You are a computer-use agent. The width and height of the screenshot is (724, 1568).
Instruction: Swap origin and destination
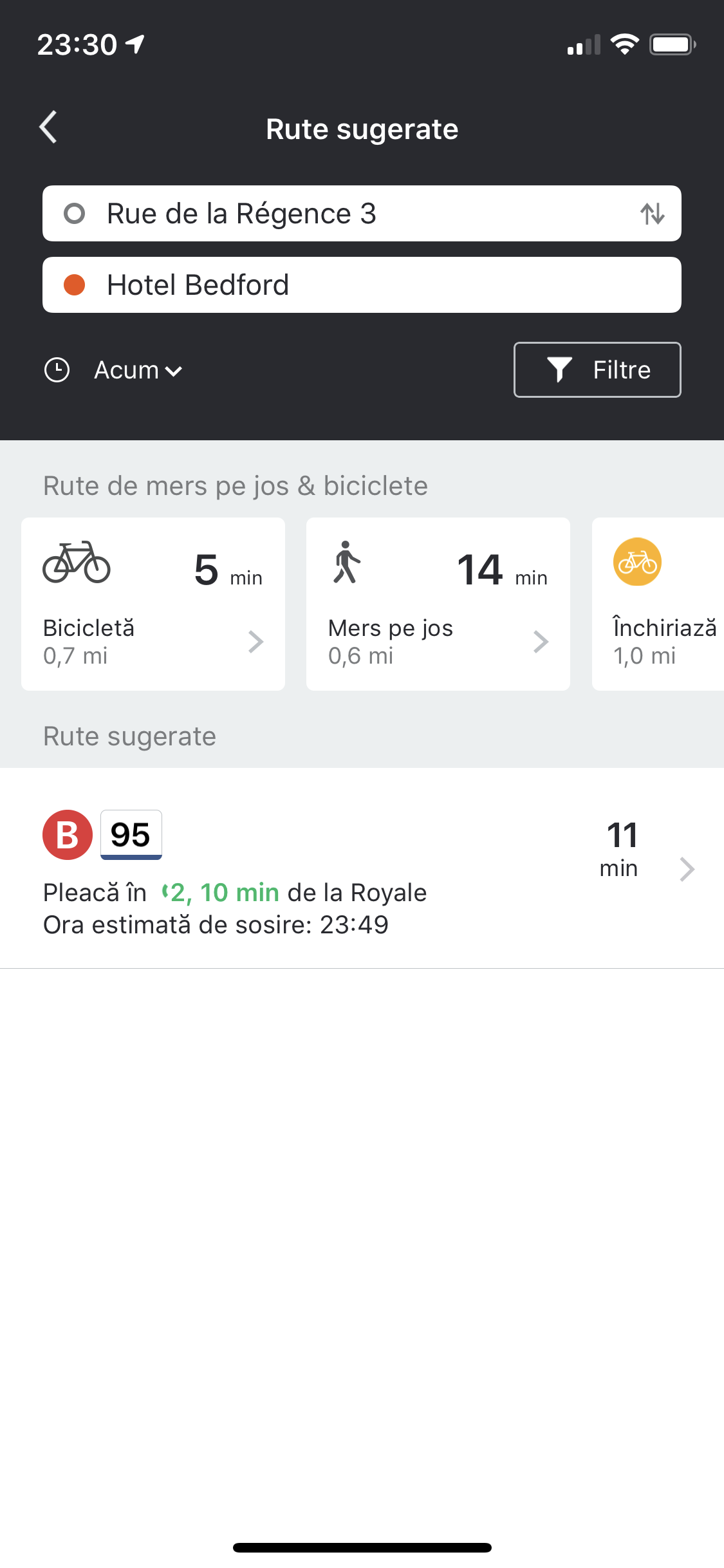[652, 214]
